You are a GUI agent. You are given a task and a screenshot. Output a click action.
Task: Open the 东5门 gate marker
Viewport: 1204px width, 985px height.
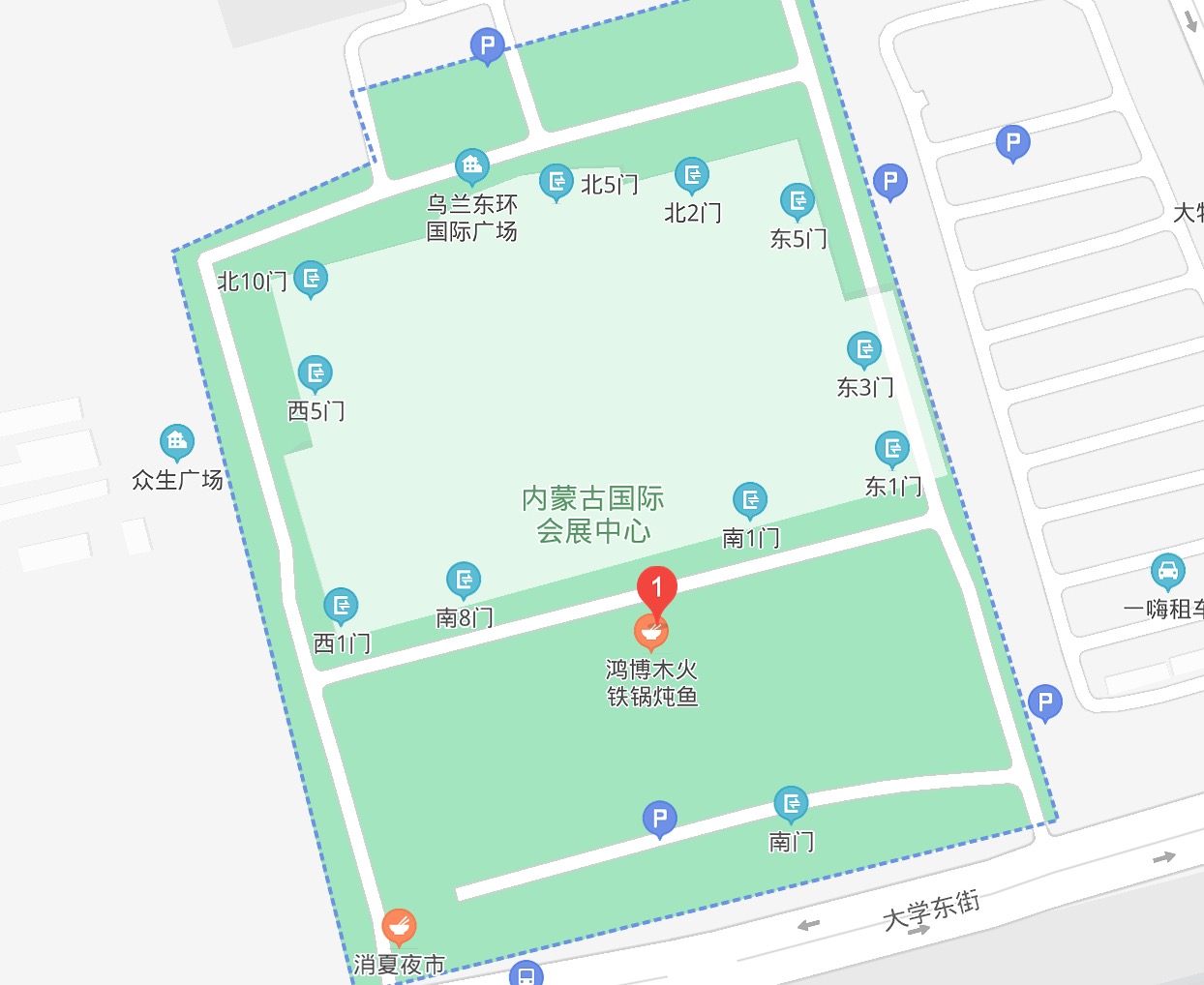click(798, 201)
